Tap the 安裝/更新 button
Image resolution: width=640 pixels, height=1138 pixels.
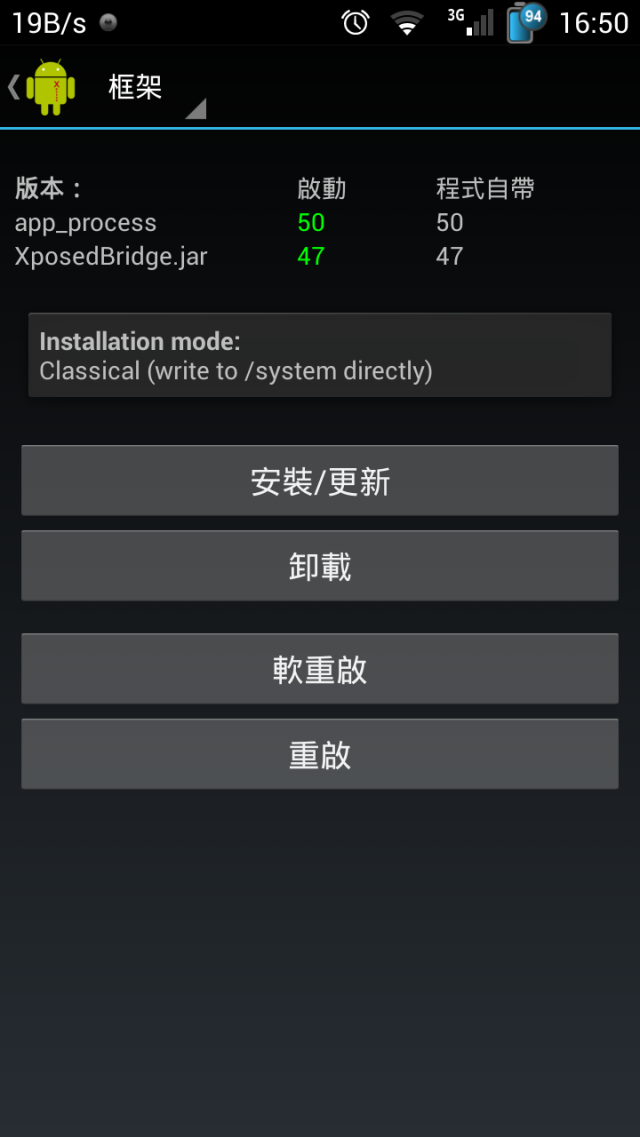319,481
